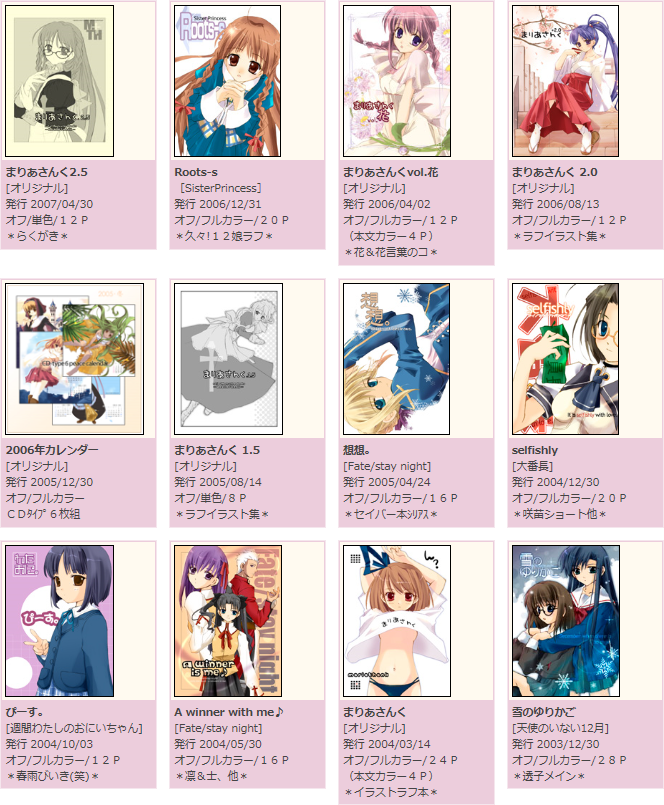Select the まりあさんく 2.0 cover

coord(566,81)
